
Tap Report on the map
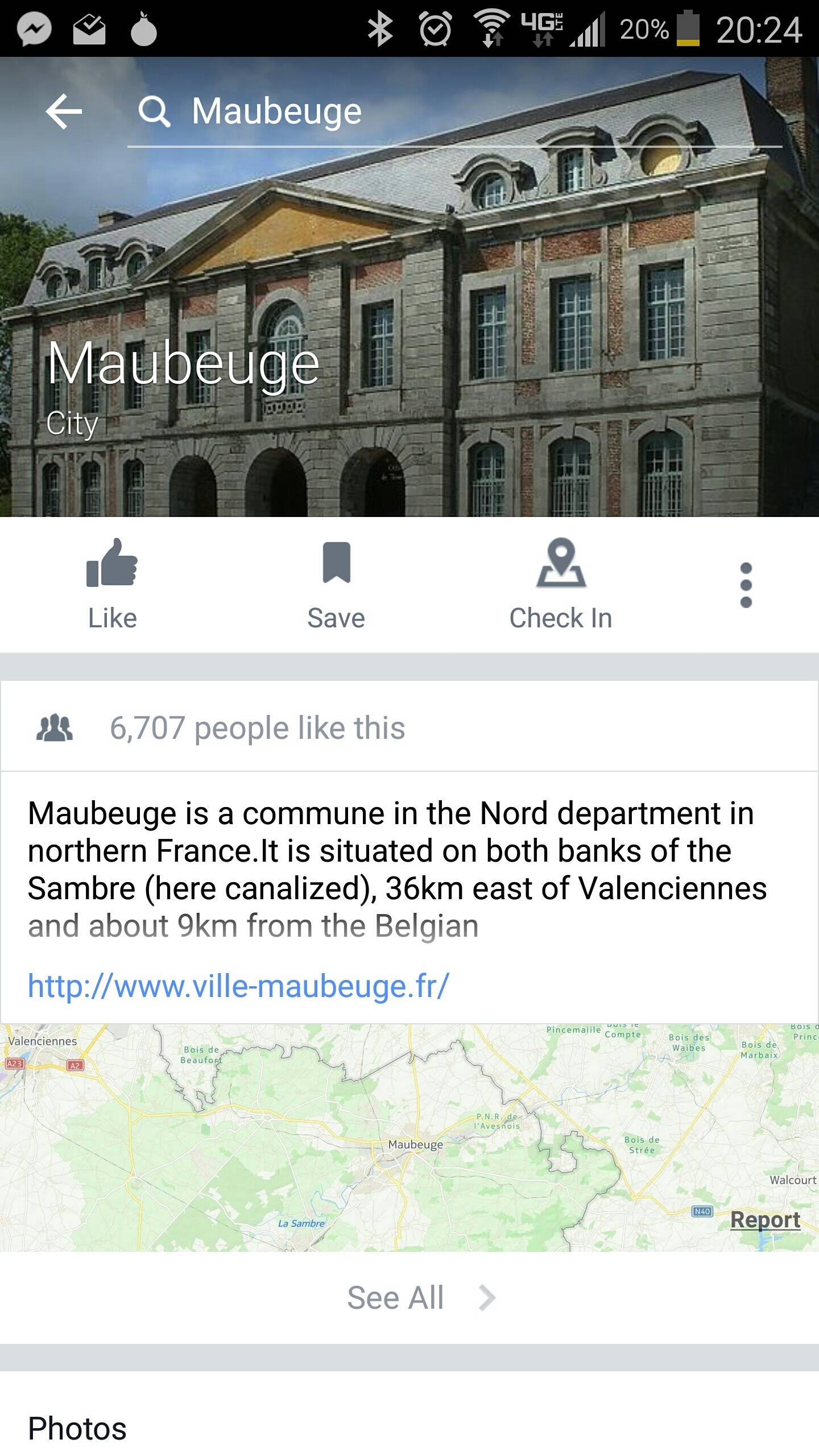[x=766, y=1219]
